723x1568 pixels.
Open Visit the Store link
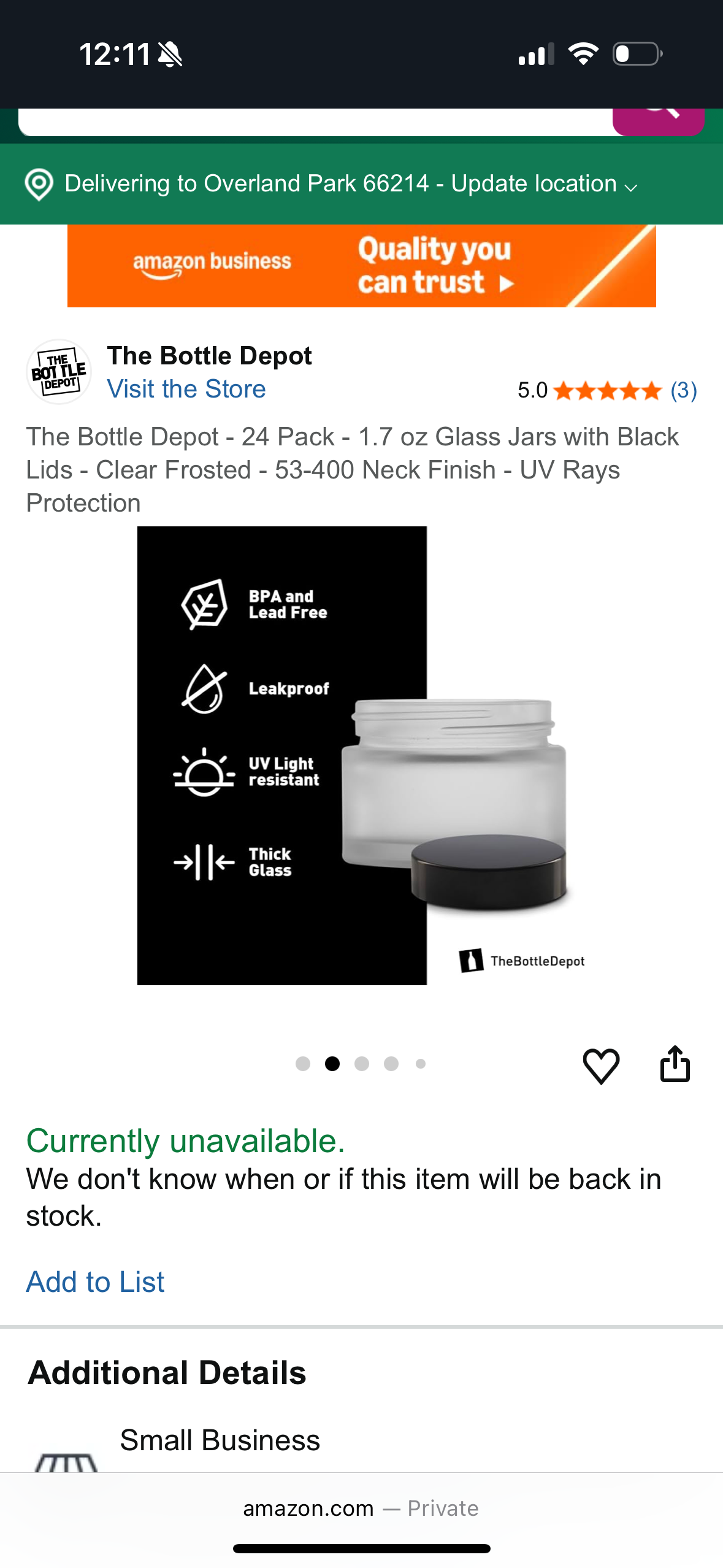(x=186, y=388)
